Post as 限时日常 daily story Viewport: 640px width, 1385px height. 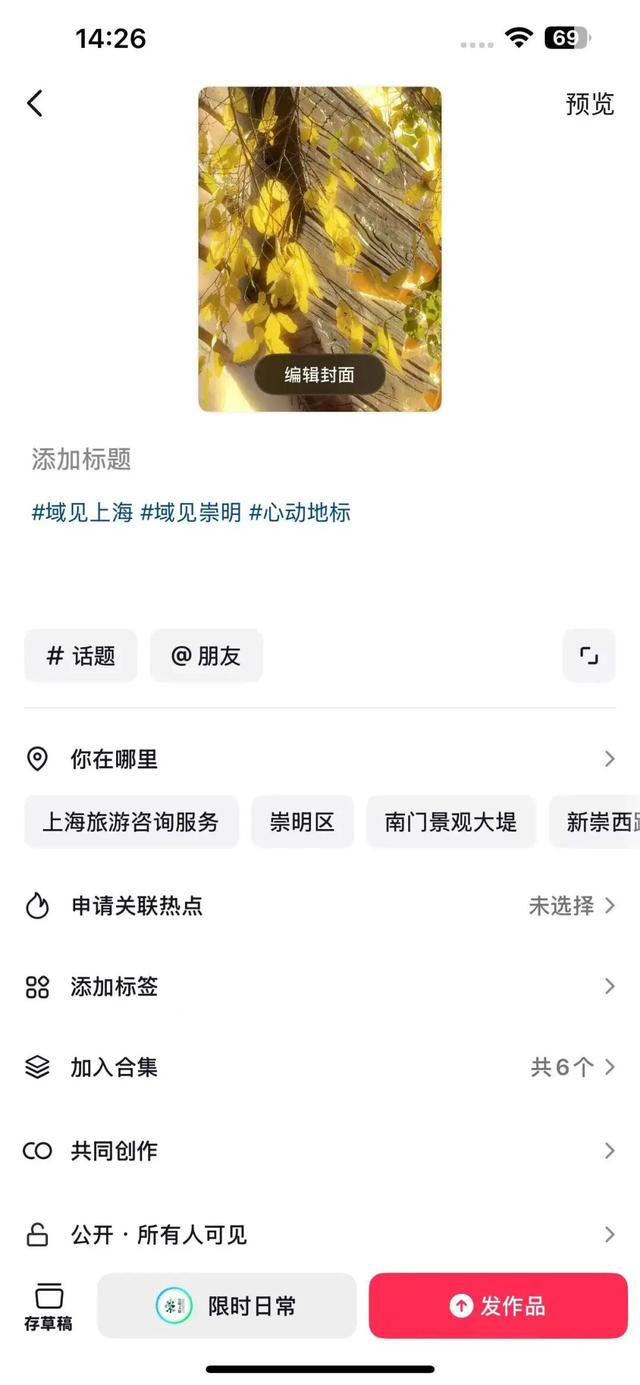point(227,1306)
